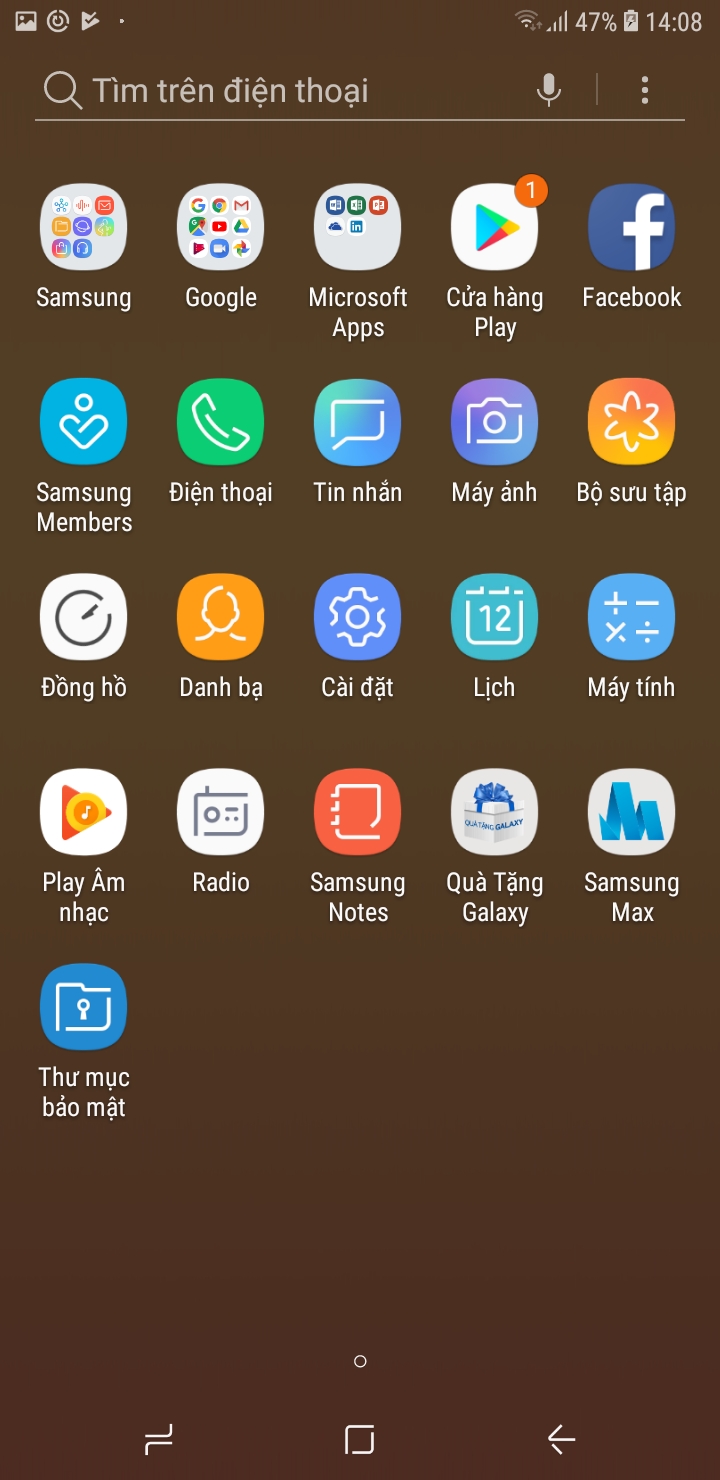Open the Microsoft Apps folder
This screenshot has width=720, height=1480.
[x=357, y=227]
